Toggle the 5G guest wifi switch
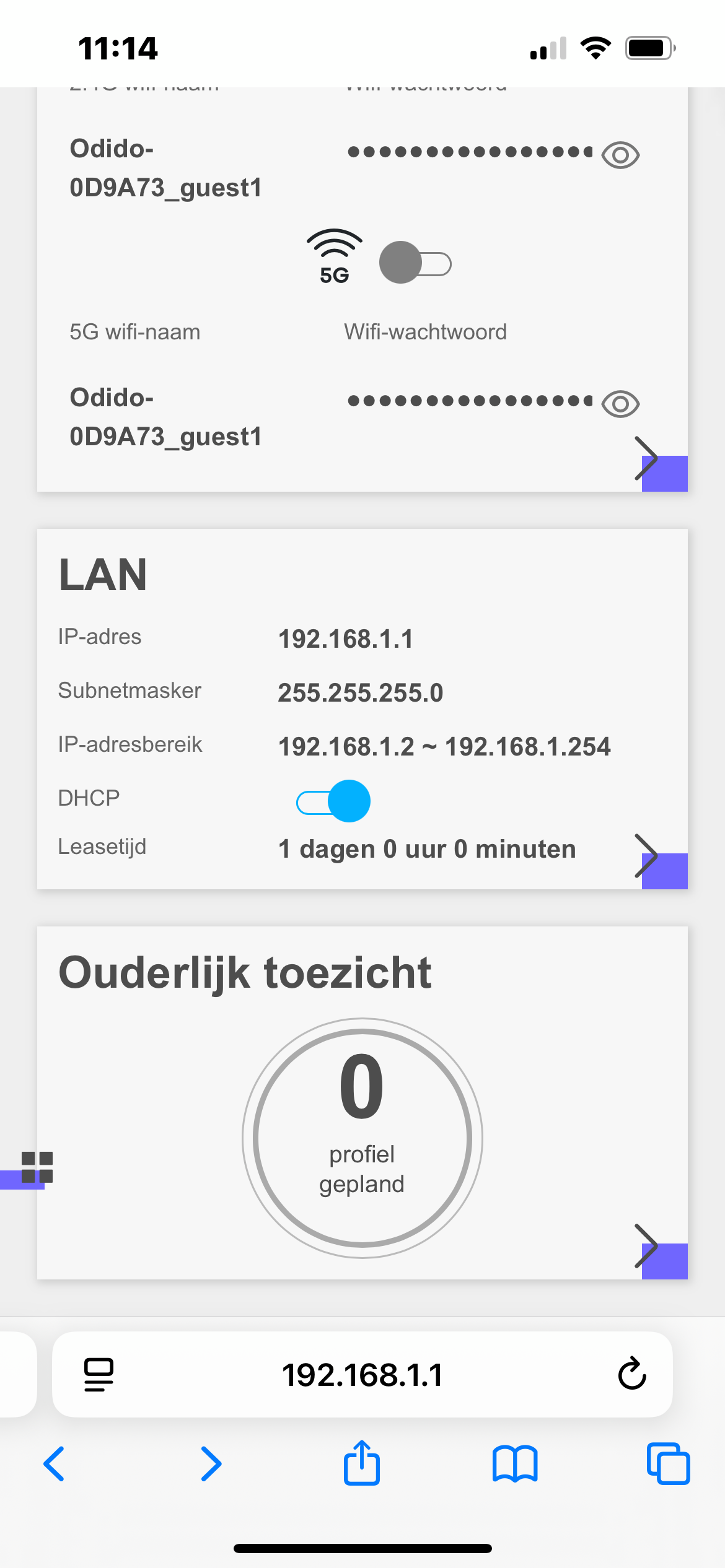 [x=415, y=263]
